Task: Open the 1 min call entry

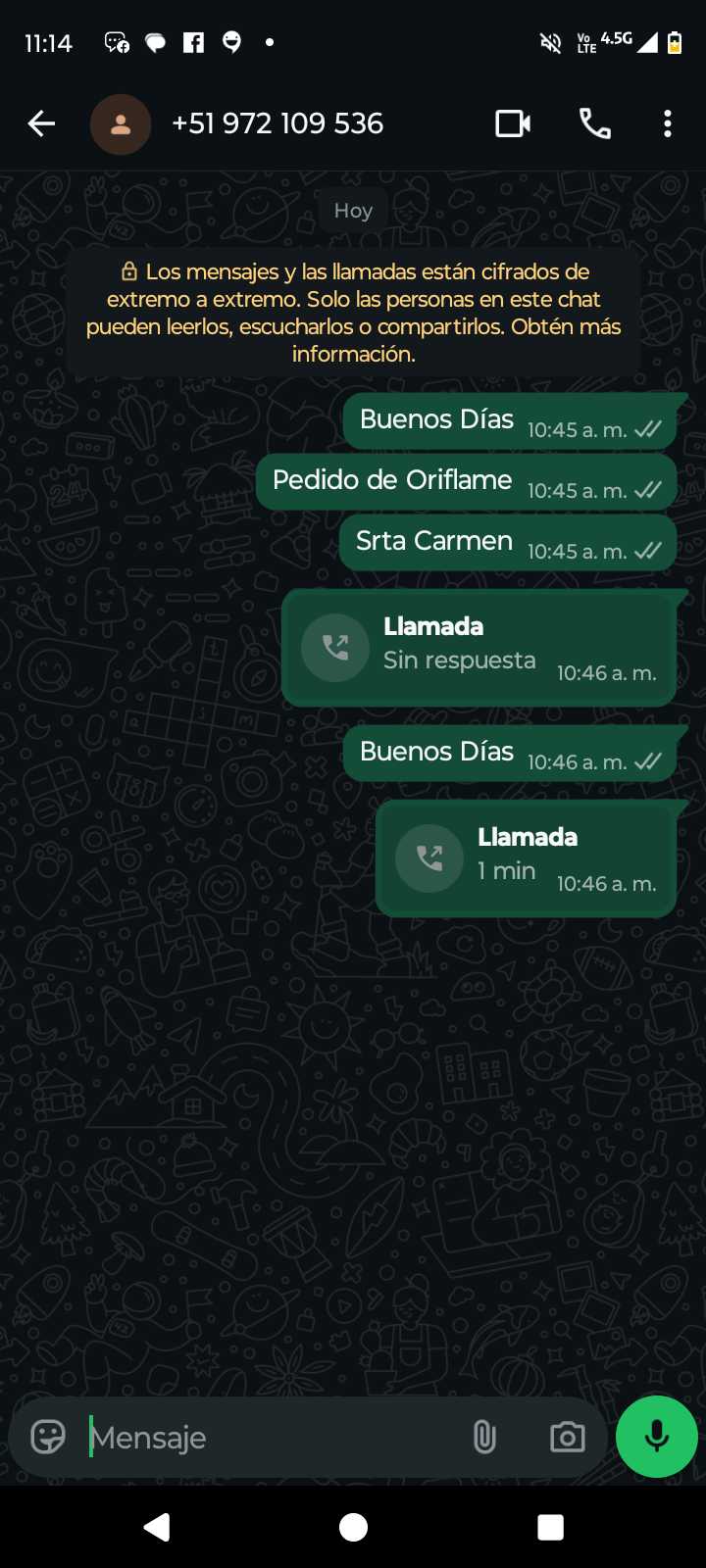Action: click(526, 858)
